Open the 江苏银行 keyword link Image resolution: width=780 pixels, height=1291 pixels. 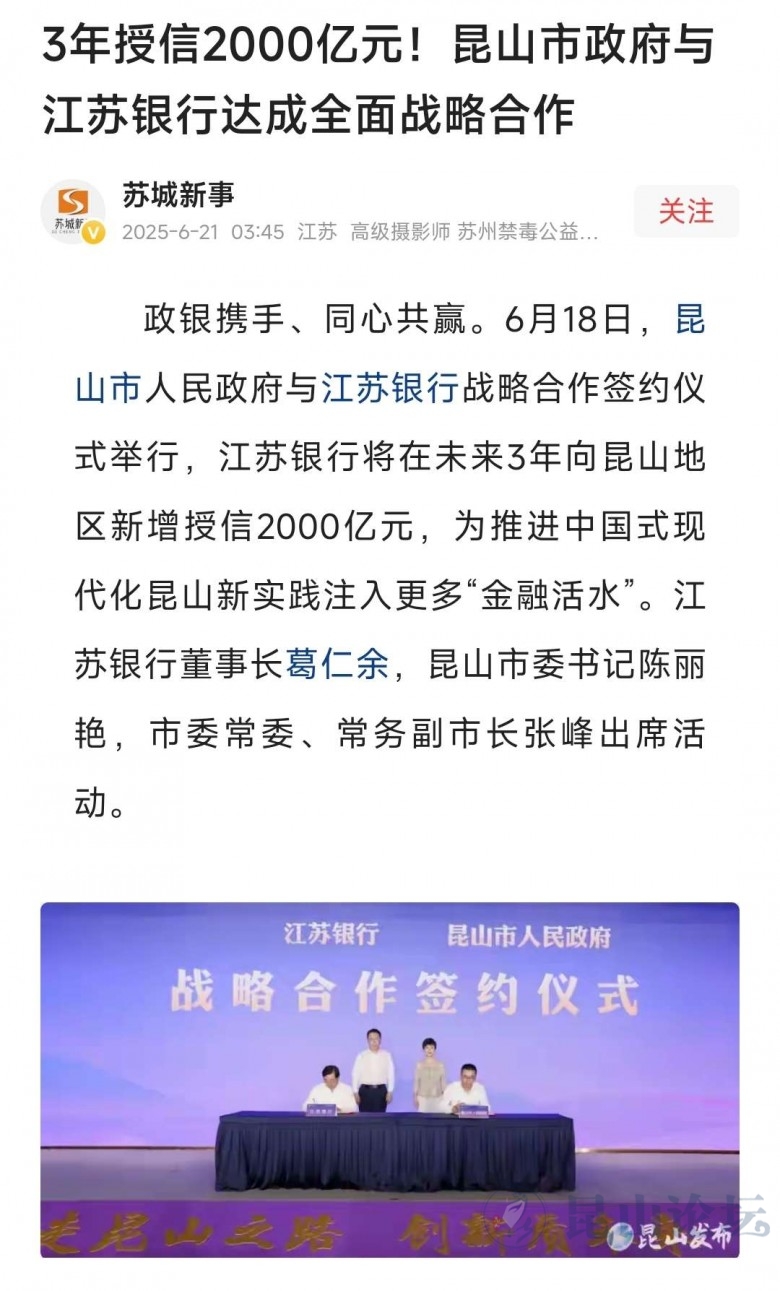pyautogui.click(x=389, y=388)
